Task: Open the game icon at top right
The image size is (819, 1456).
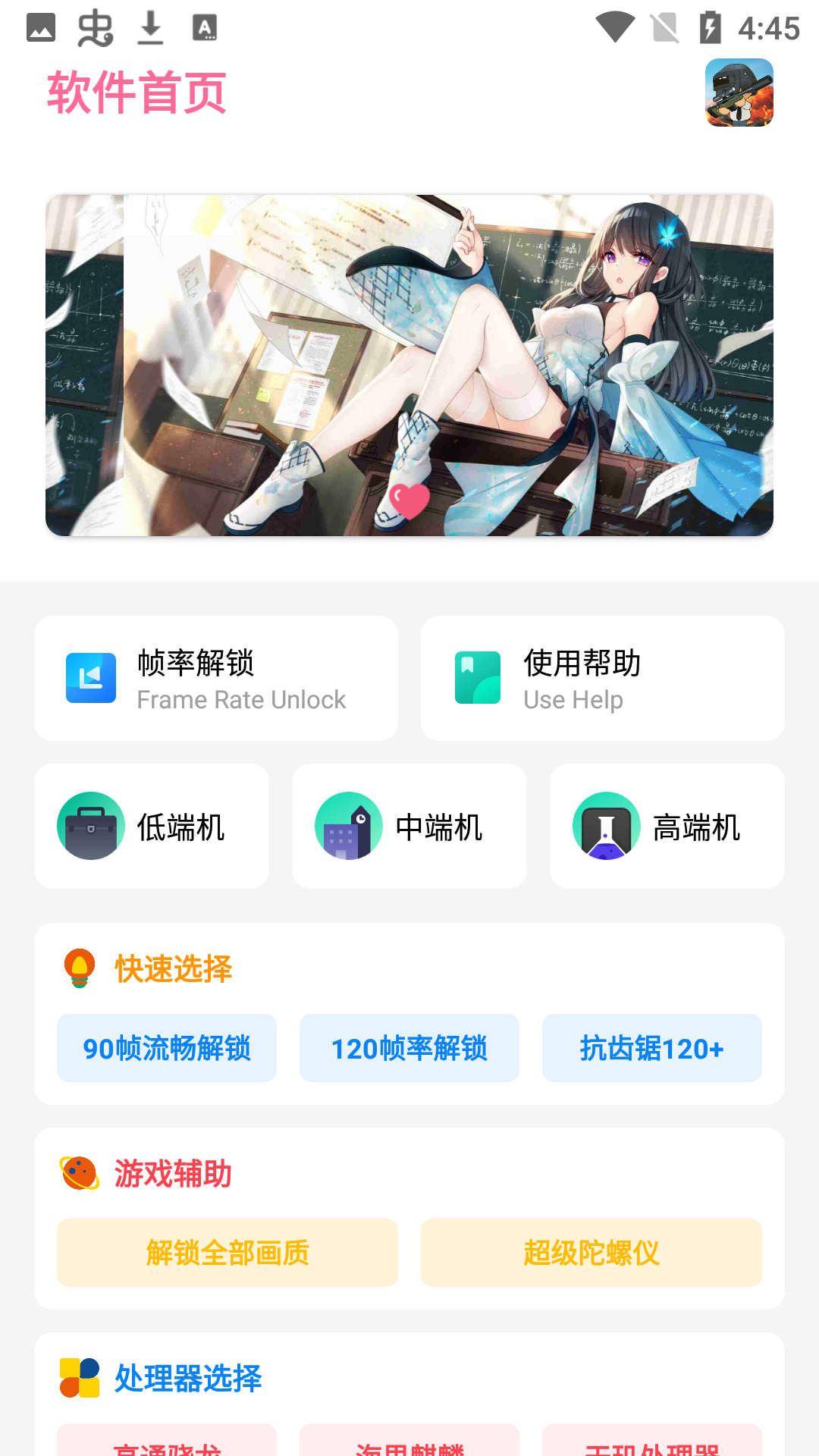Action: pyautogui.click(x=739, y=93)
